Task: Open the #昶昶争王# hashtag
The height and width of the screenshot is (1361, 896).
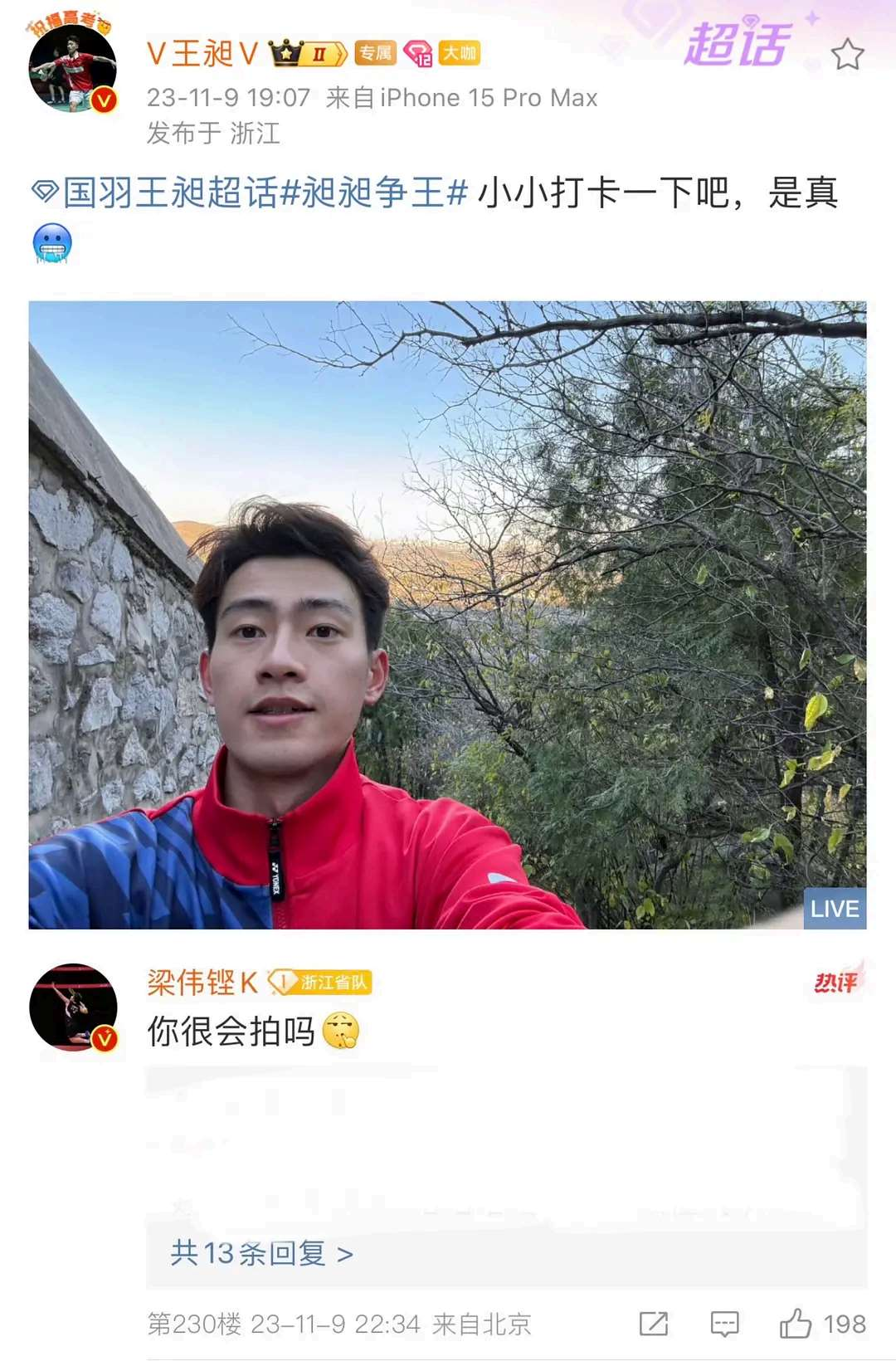Action: point(373,193)
